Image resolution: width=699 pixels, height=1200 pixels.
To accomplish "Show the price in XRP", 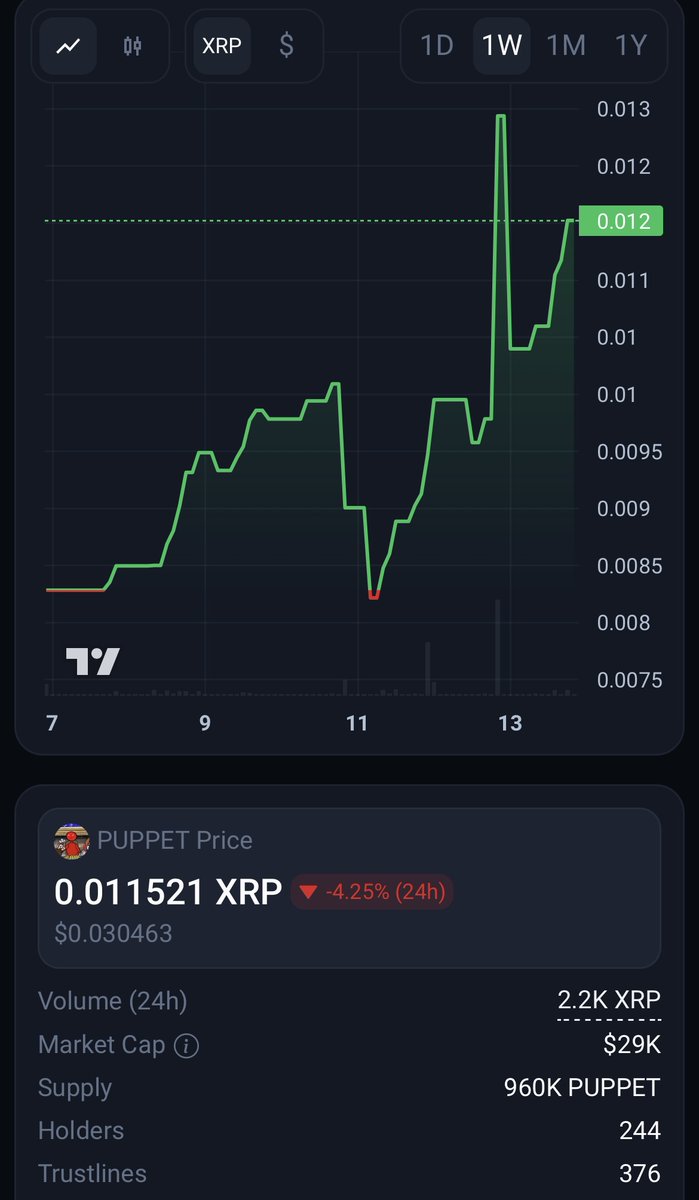I will tap(222, 46).
